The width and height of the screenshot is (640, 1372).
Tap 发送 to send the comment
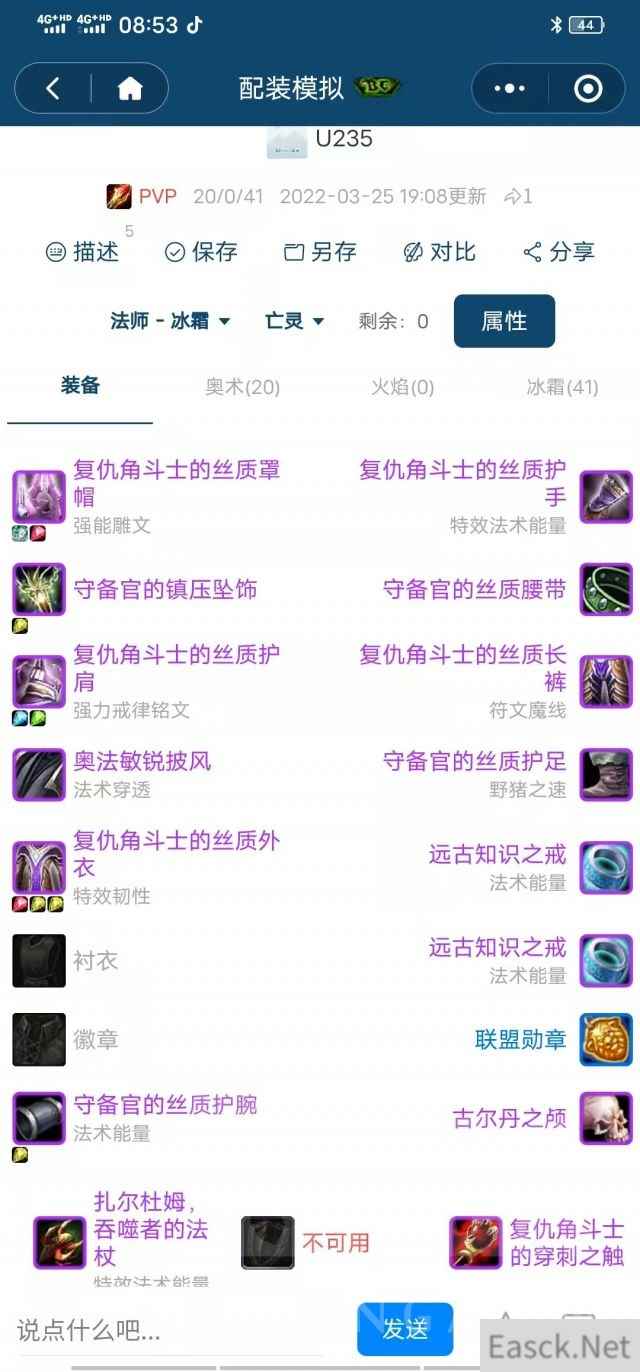(x=405, y=1329)
